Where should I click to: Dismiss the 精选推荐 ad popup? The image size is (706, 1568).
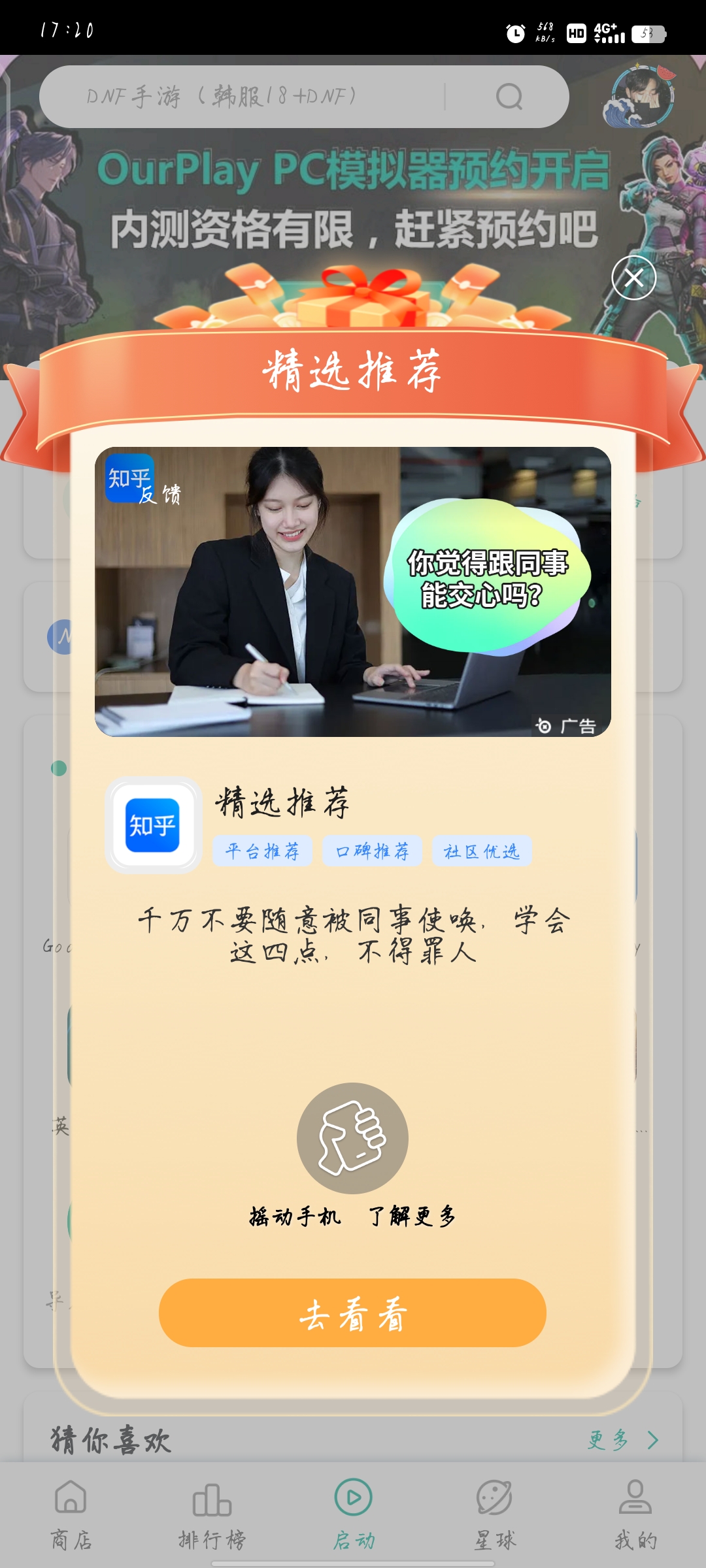pos(633,278)
